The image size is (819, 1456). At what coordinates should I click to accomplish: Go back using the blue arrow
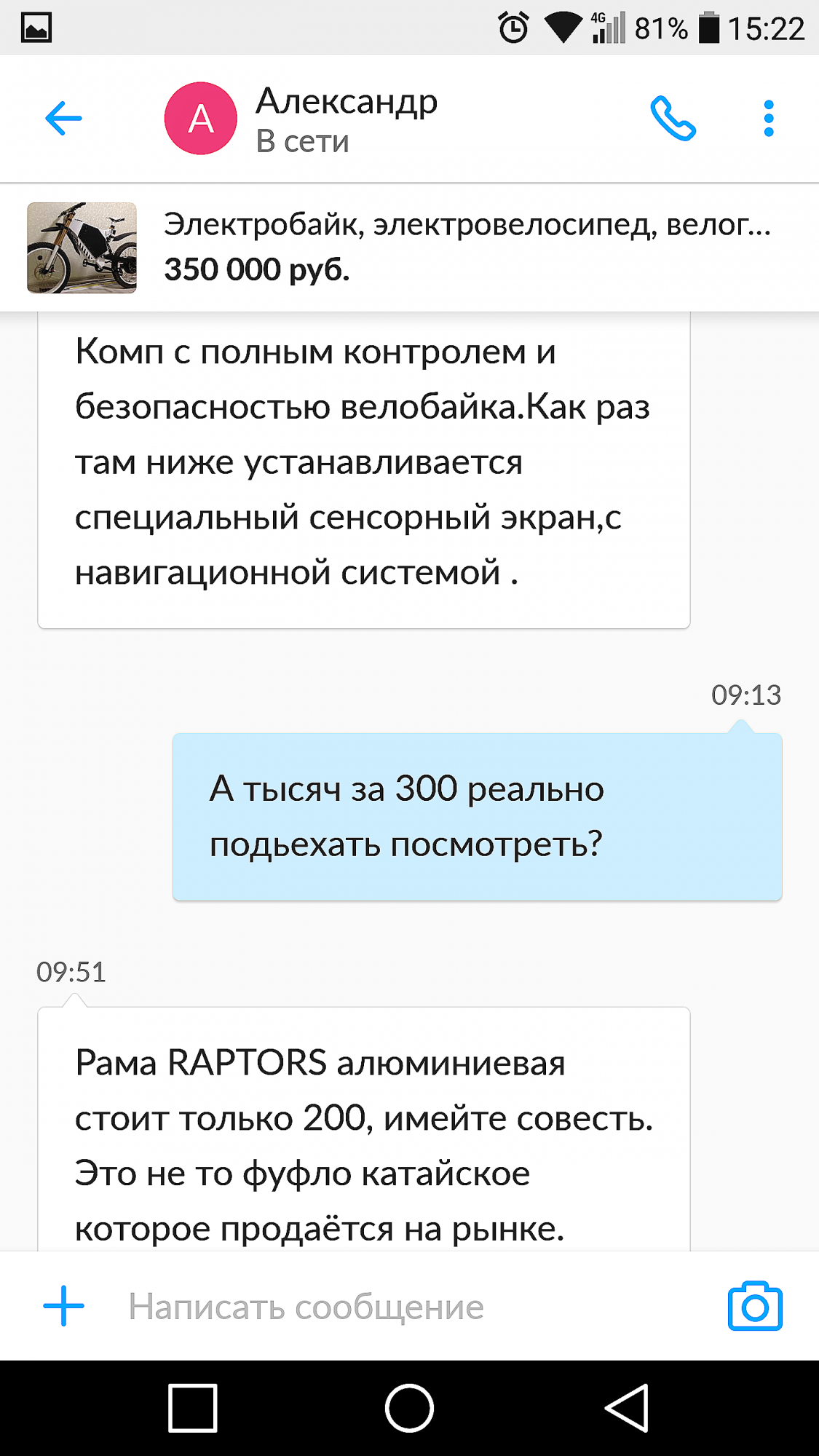[x=63, y=119]
